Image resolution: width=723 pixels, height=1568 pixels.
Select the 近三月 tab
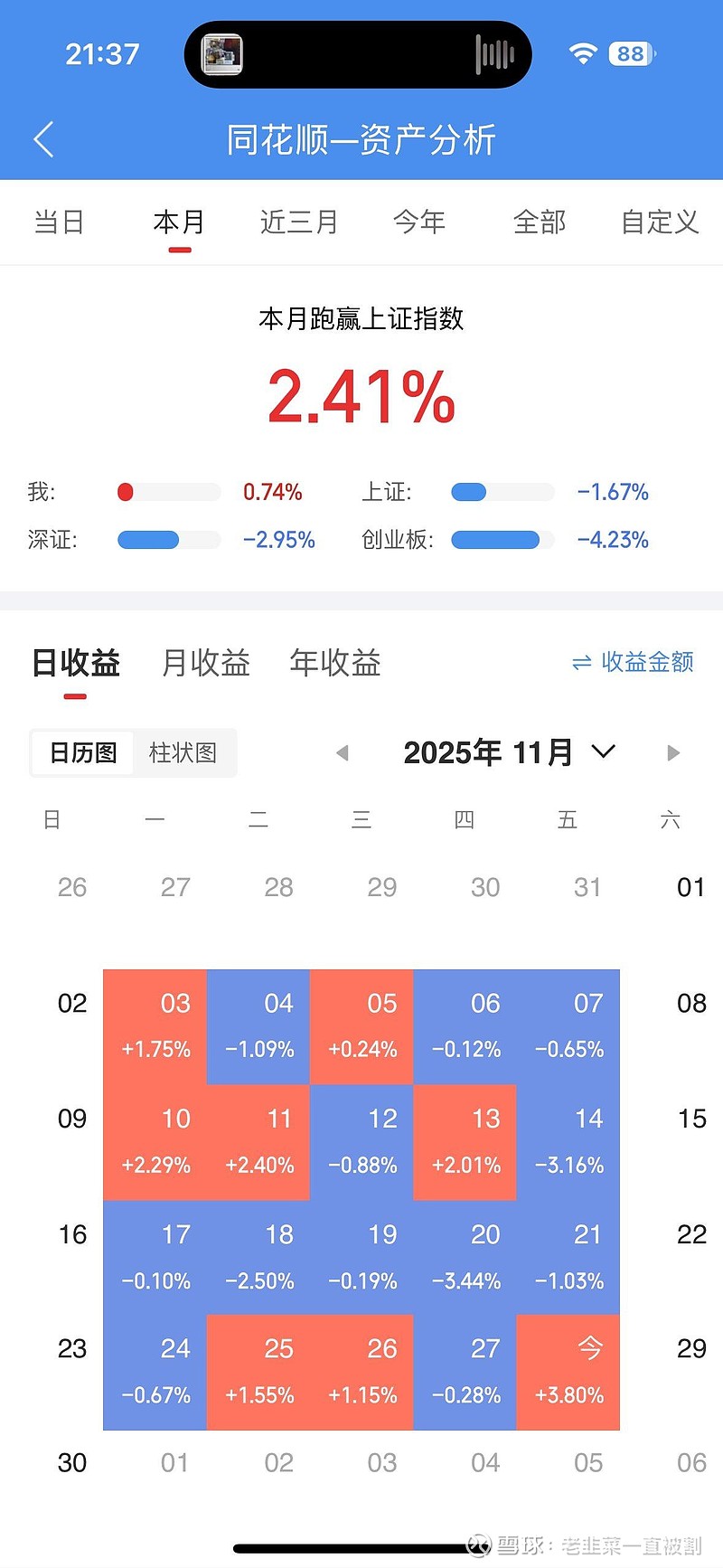(x=299, y=222)
